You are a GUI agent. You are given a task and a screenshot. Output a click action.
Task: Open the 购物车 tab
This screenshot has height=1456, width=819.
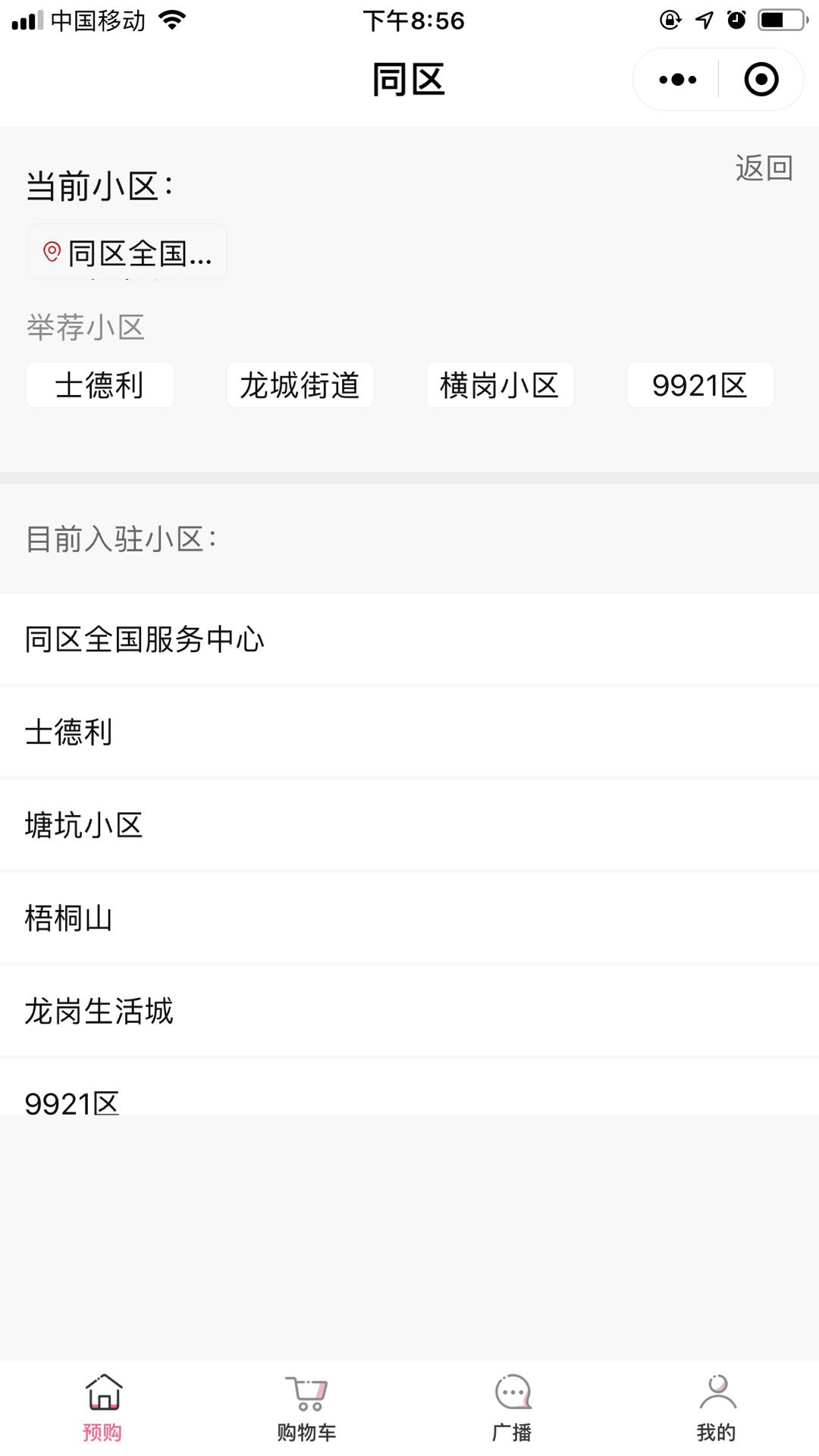pos(306,1408)
